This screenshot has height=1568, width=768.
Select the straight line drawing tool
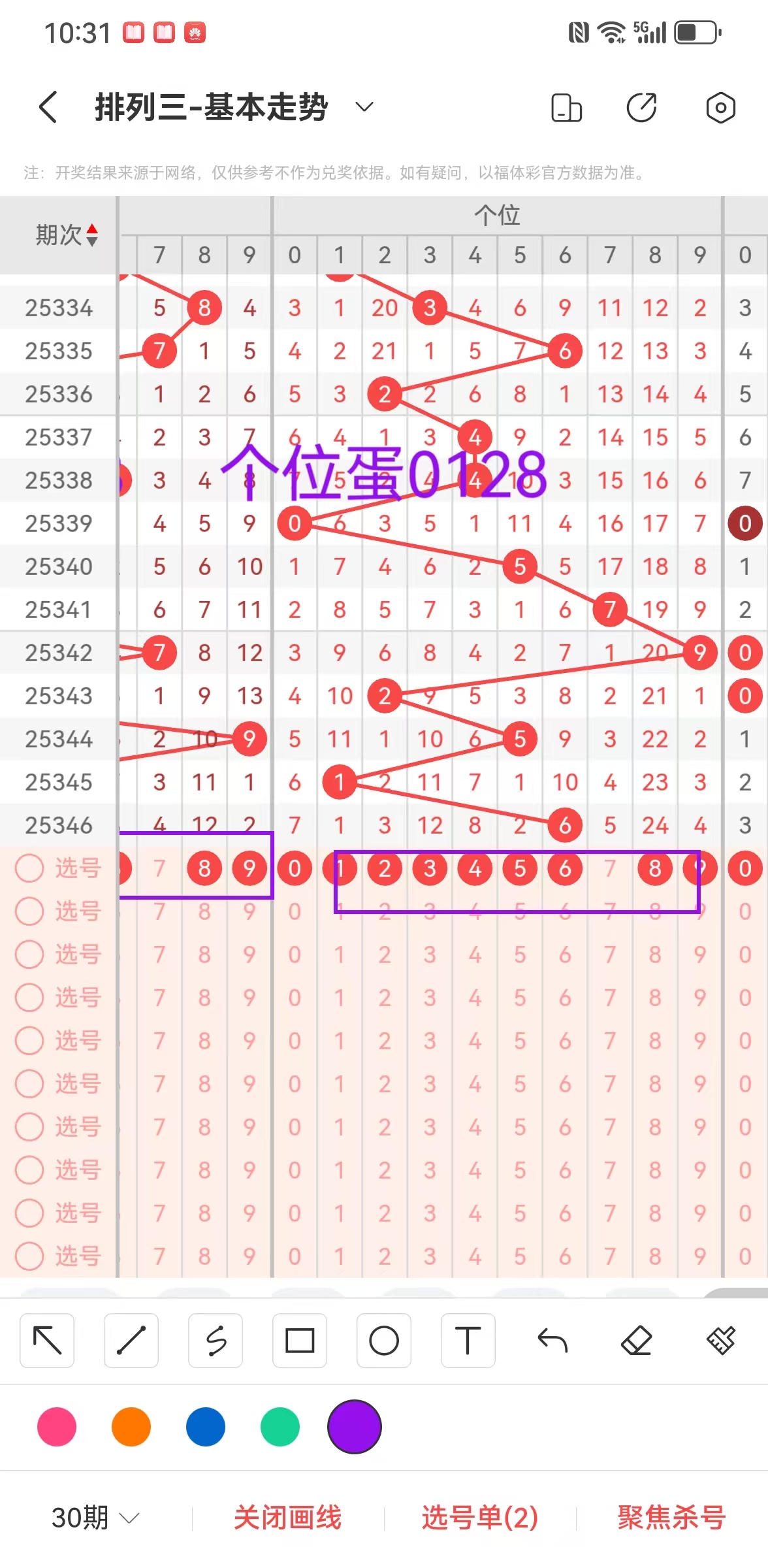click(x=131, y=1341)
